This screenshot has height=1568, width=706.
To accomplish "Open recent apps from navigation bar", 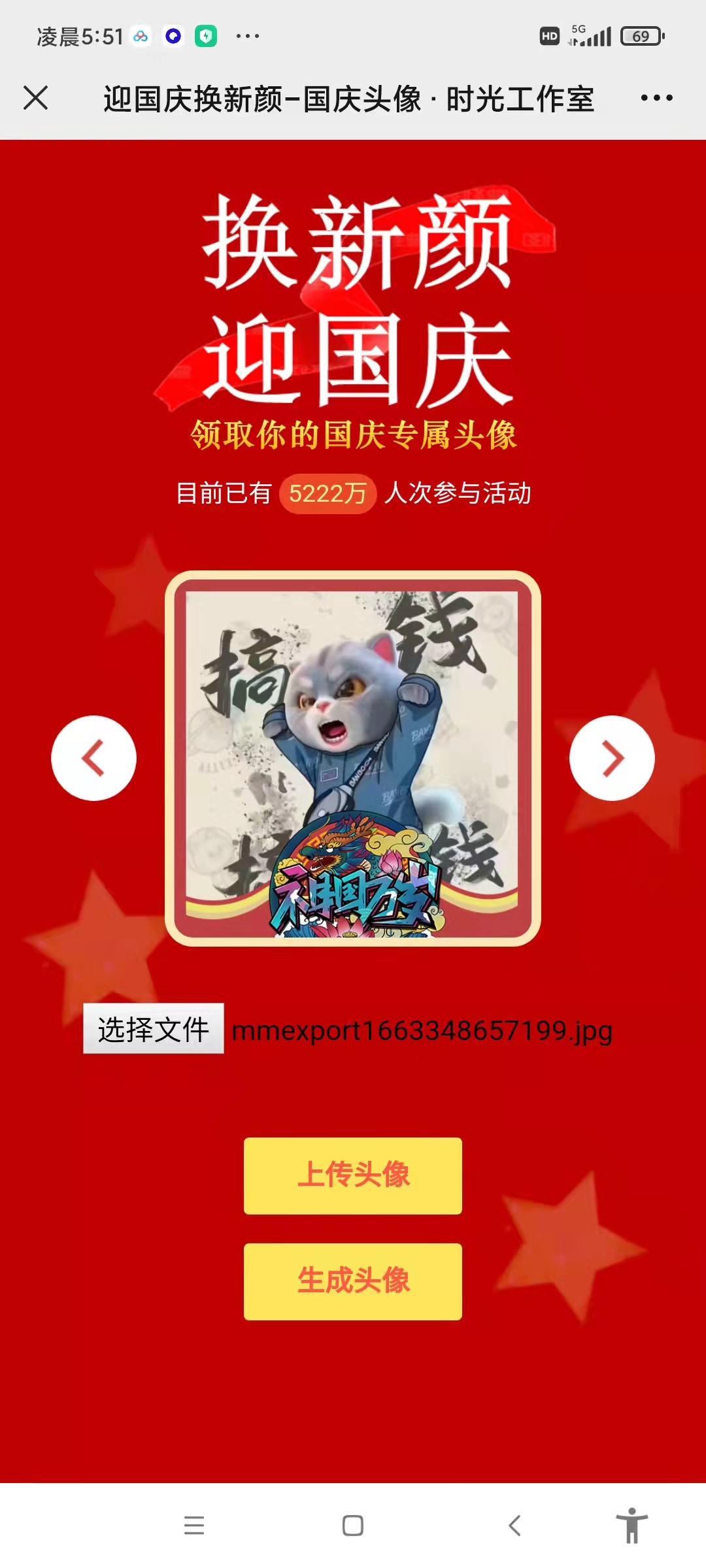I will (x=194, y=1526).
